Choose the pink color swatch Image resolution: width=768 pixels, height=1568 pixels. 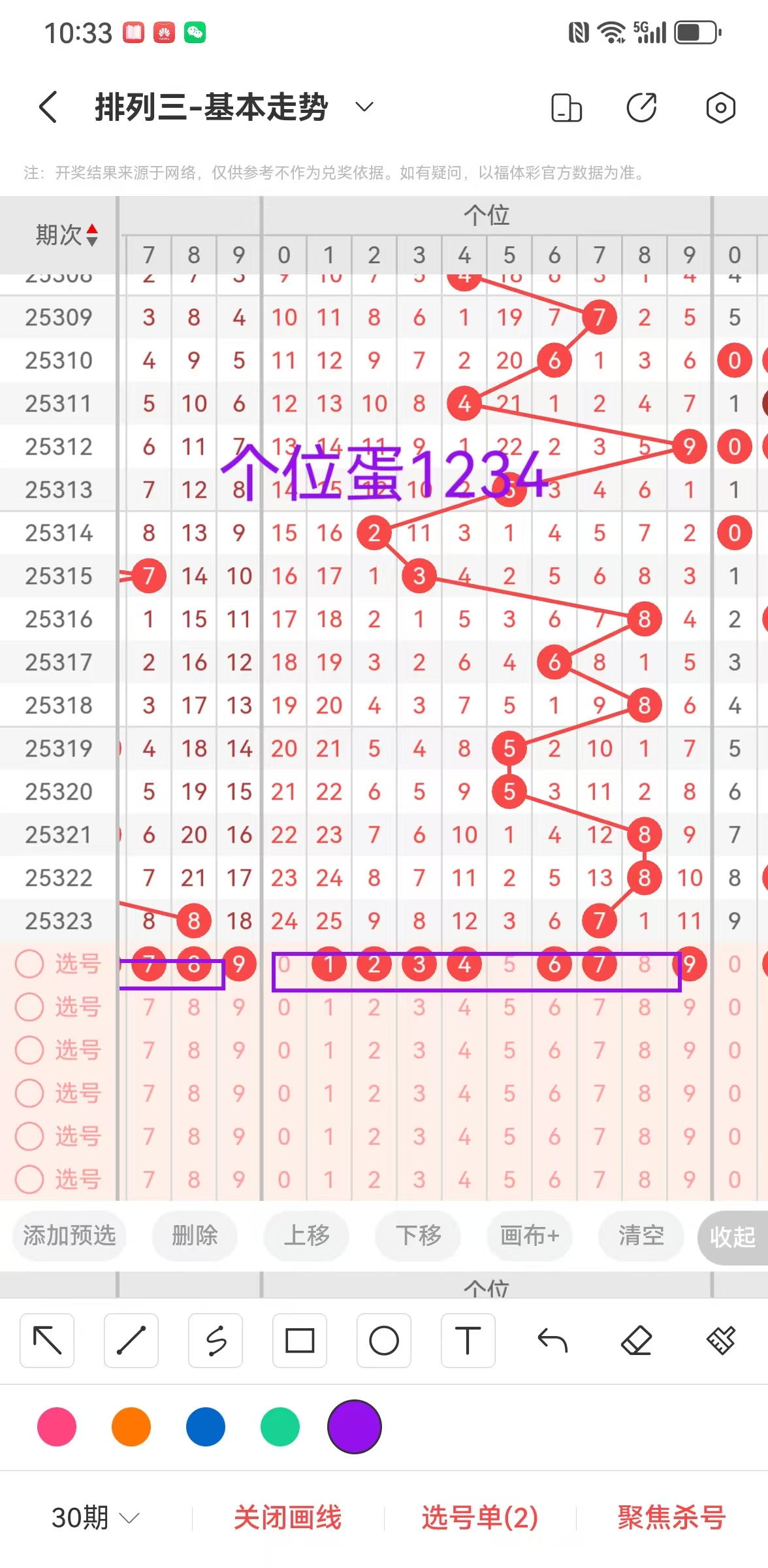[57, 1427]
